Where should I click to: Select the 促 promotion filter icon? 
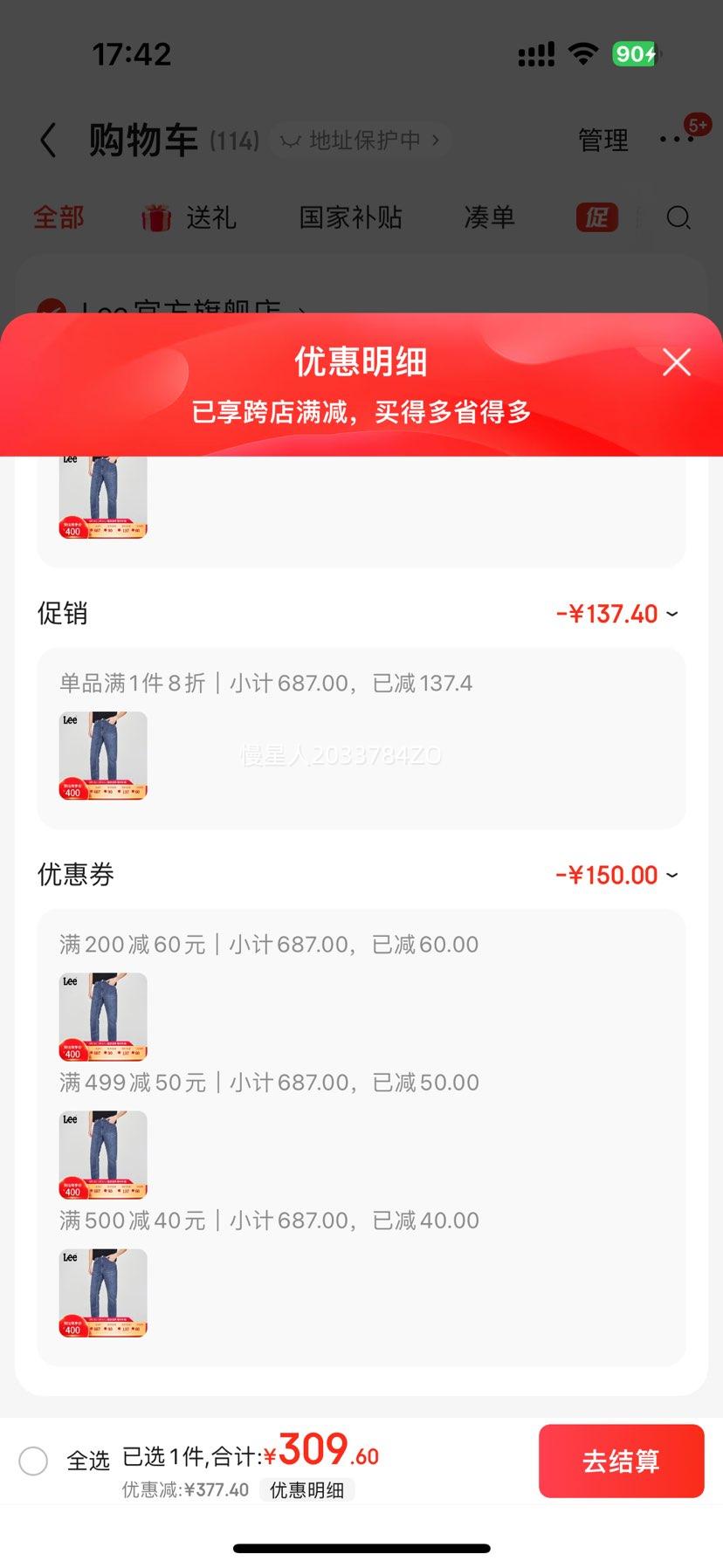pos(597,218)
